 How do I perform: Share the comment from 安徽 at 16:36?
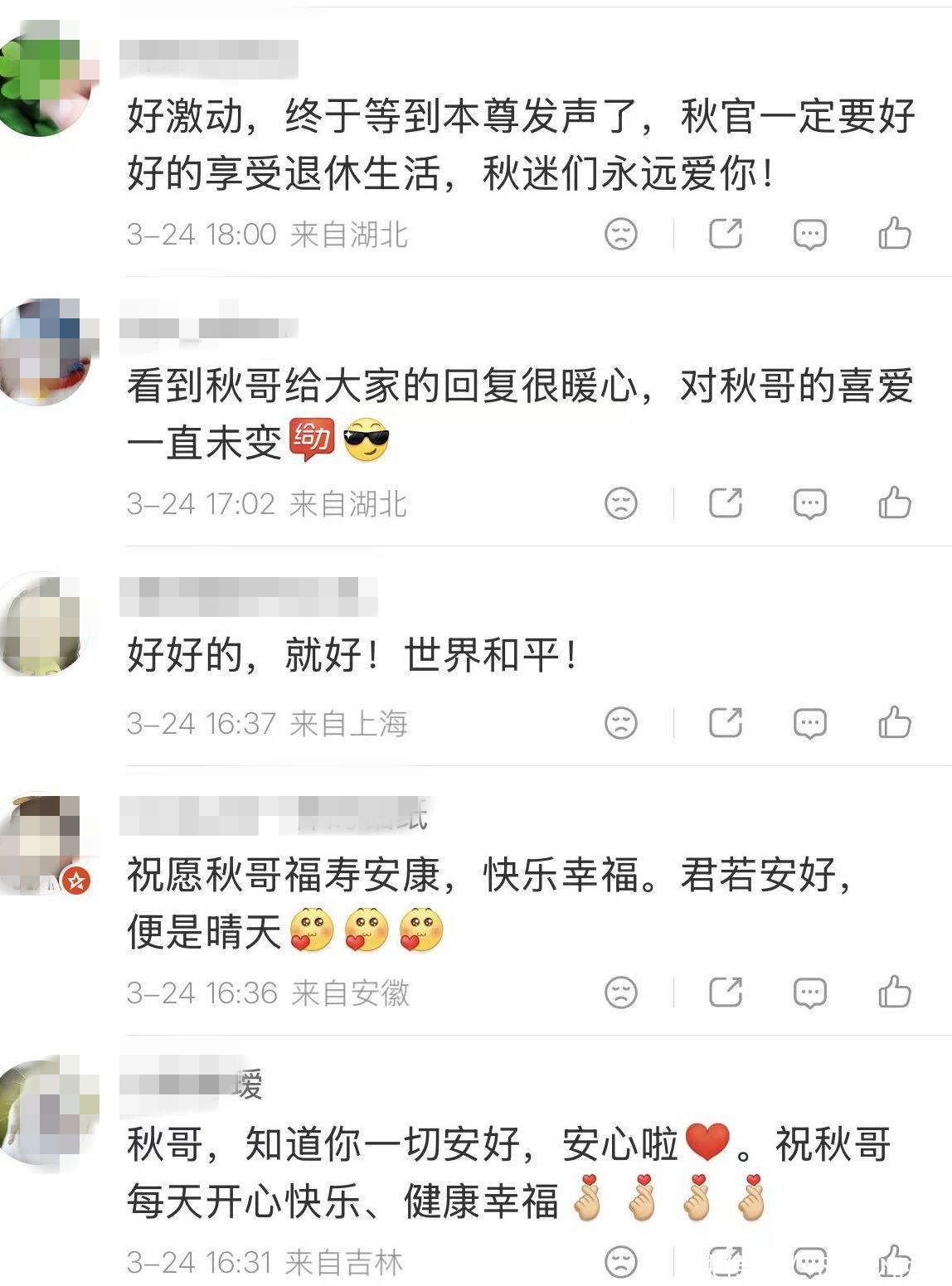pos(725,992)
